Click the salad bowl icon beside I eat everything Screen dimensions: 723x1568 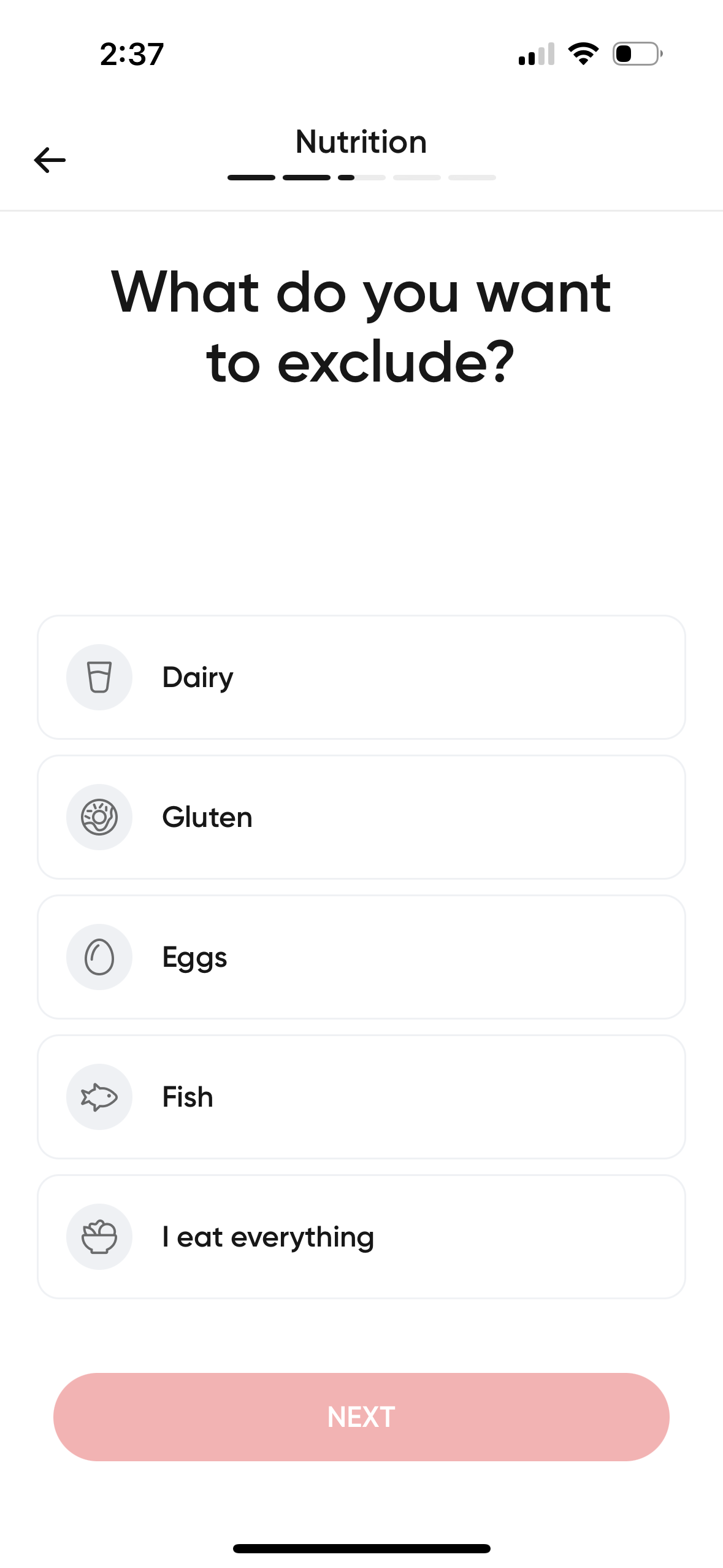click(99, 1236)
